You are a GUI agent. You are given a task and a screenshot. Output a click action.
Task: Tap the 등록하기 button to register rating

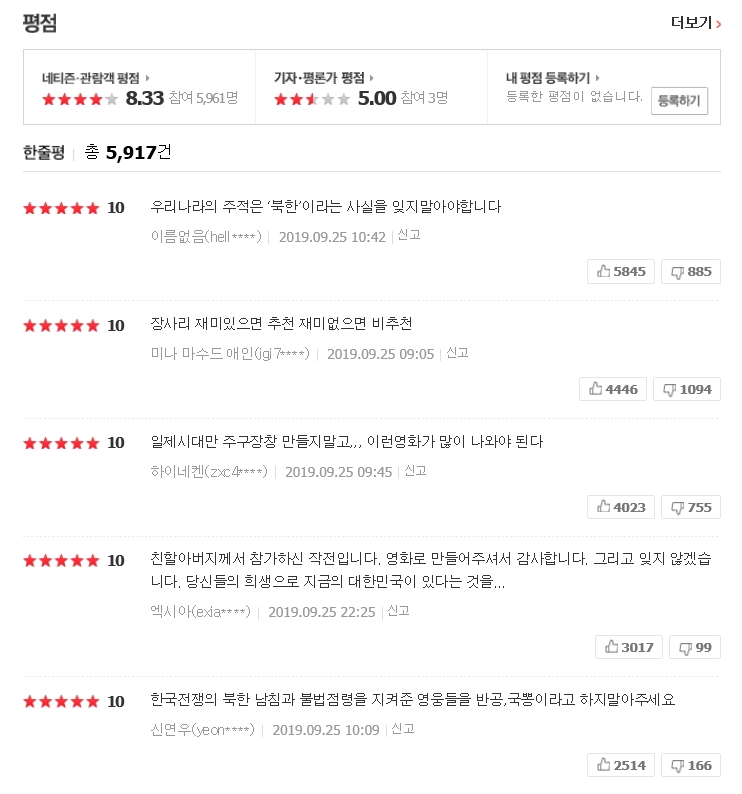(x=679, y=100)
